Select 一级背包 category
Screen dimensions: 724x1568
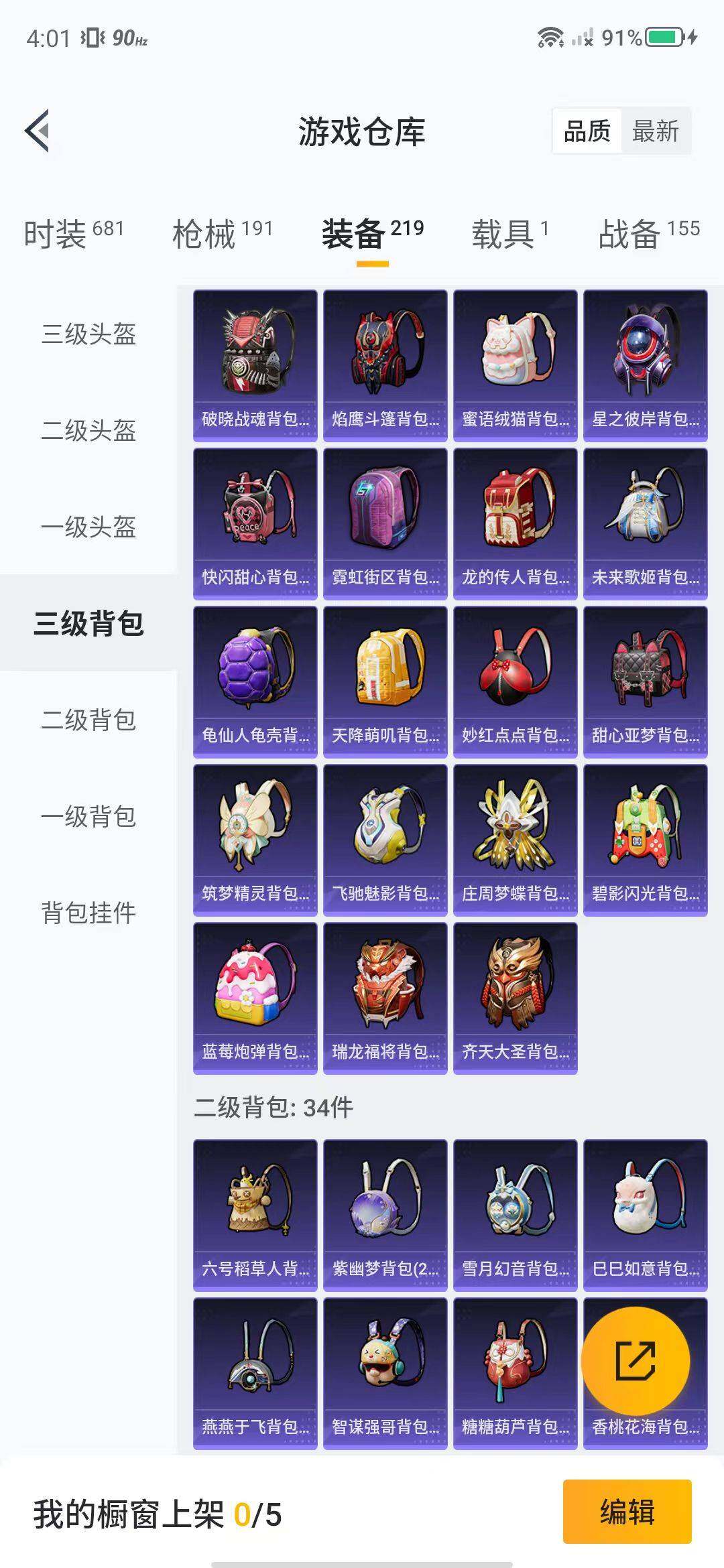pyautogui.click(x=88, y=816)
